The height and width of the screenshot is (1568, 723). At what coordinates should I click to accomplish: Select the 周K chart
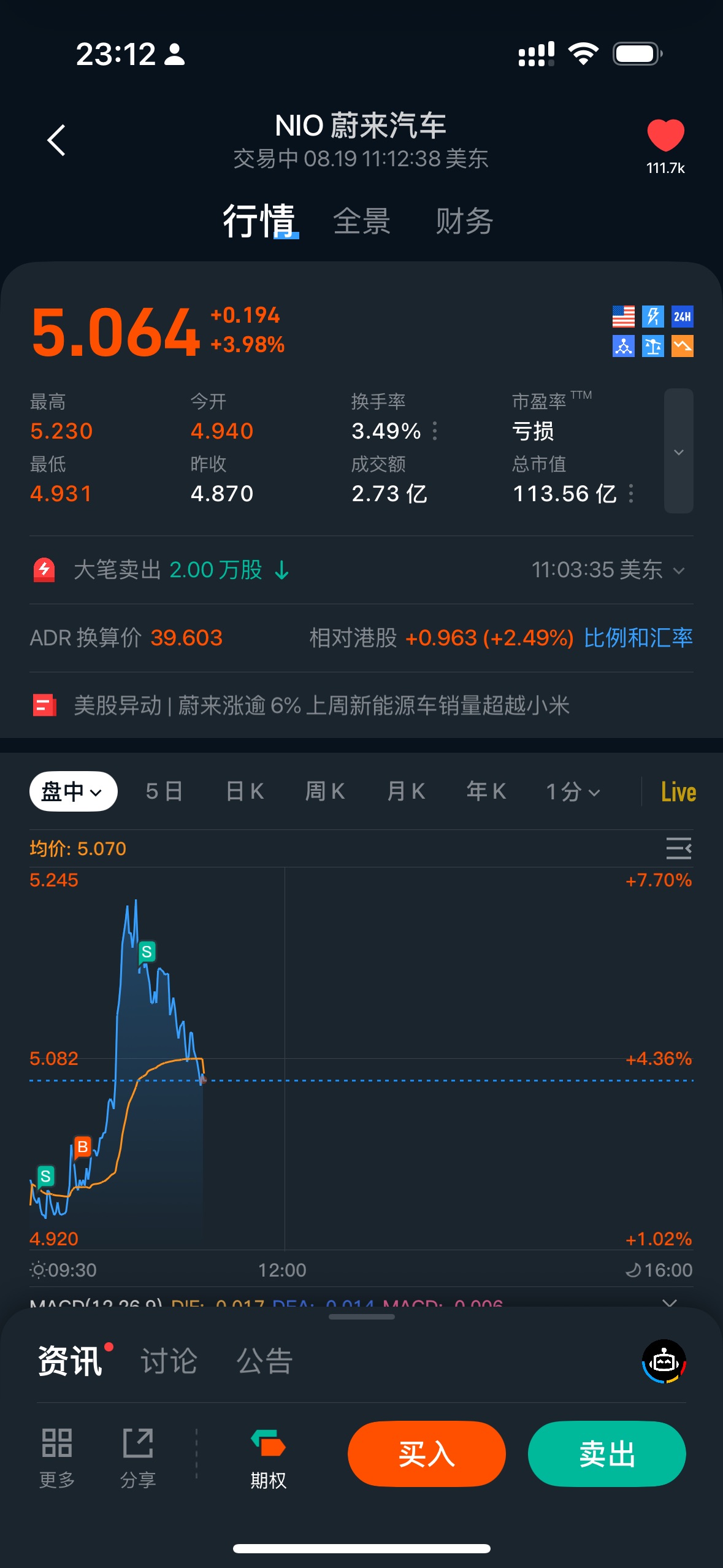[325, 791]
